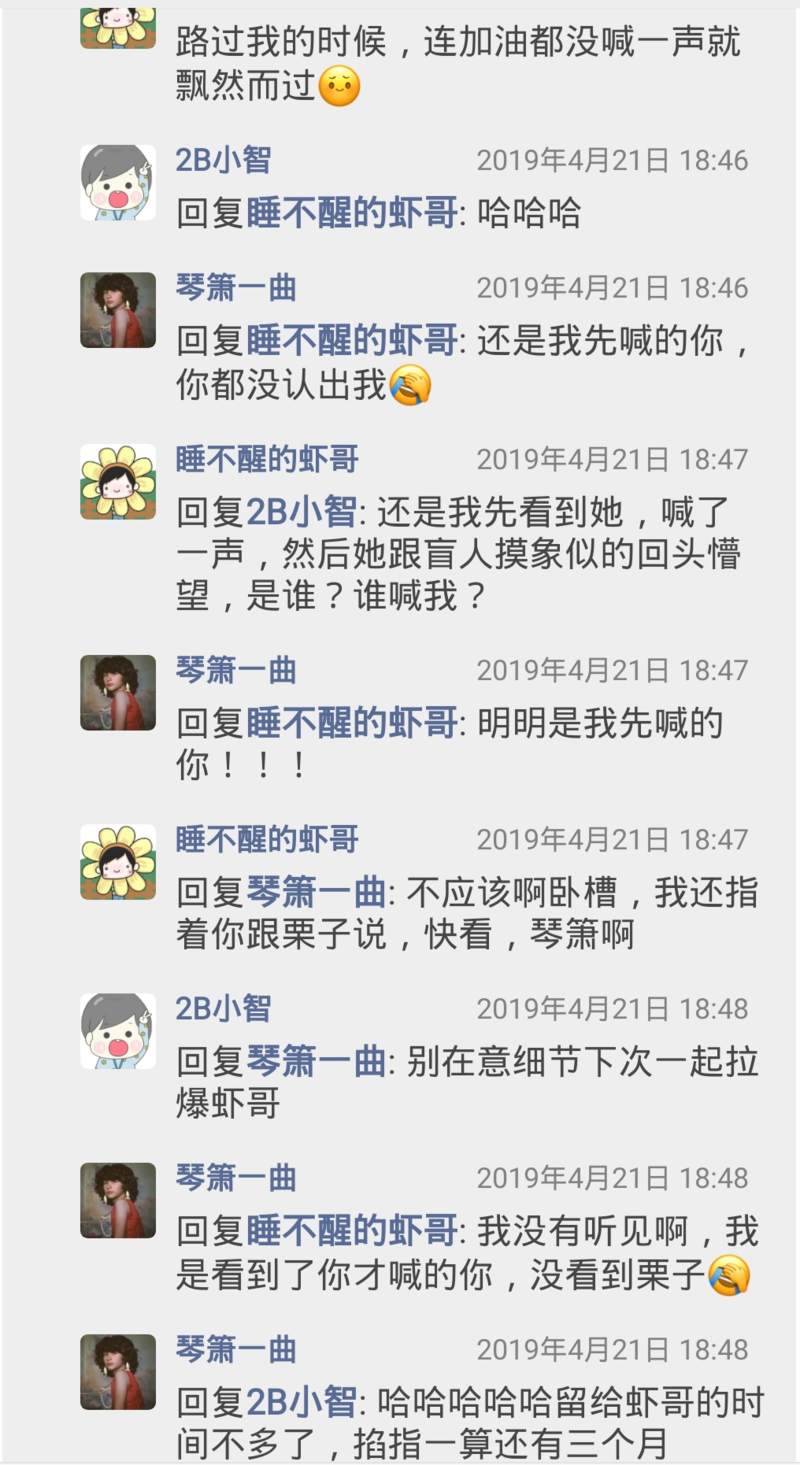Open the 琴箫一曲 username above its 18:46 reply

click(235, 287)
